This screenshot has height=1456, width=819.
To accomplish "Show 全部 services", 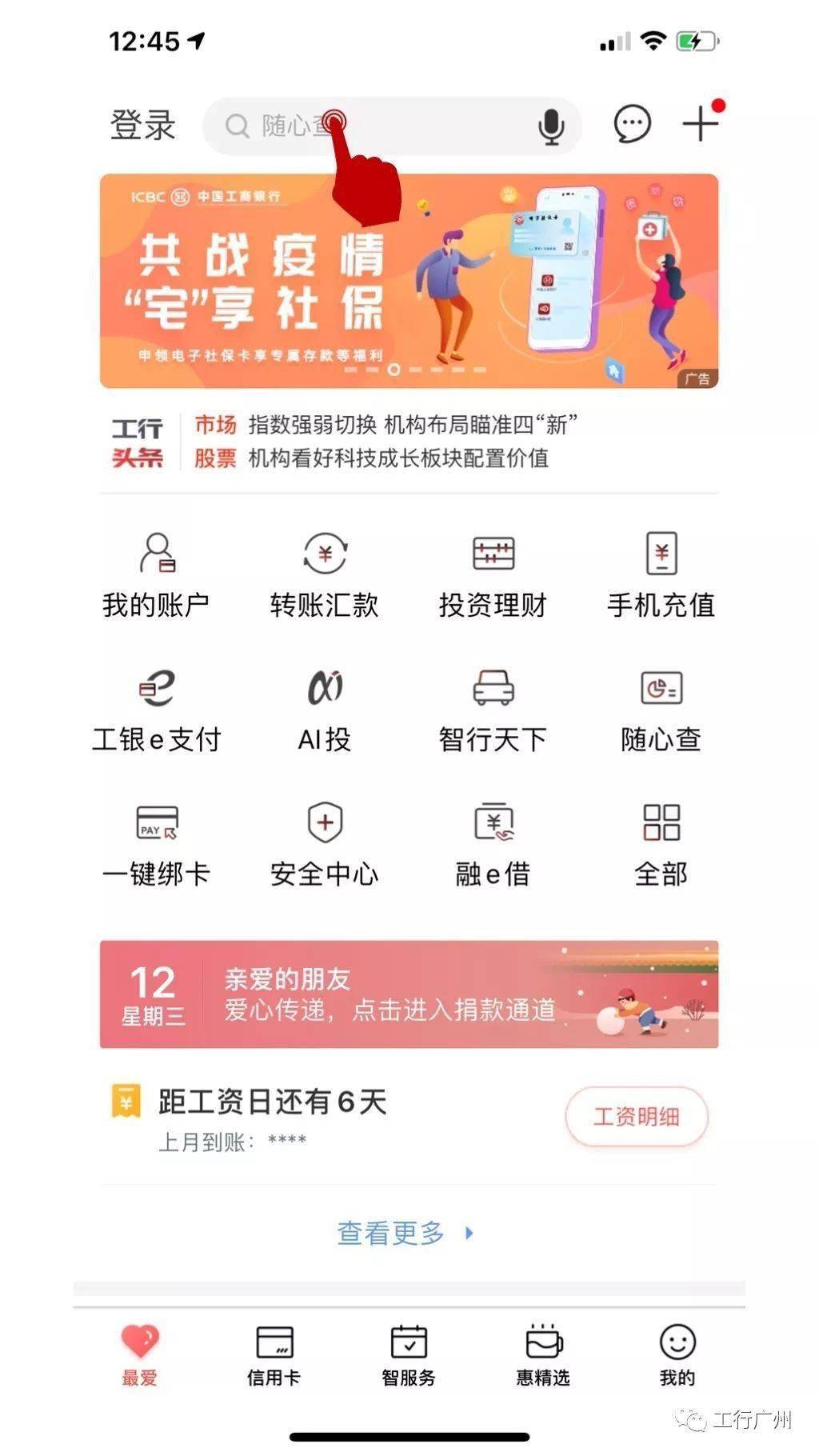I will coord(661,845).
